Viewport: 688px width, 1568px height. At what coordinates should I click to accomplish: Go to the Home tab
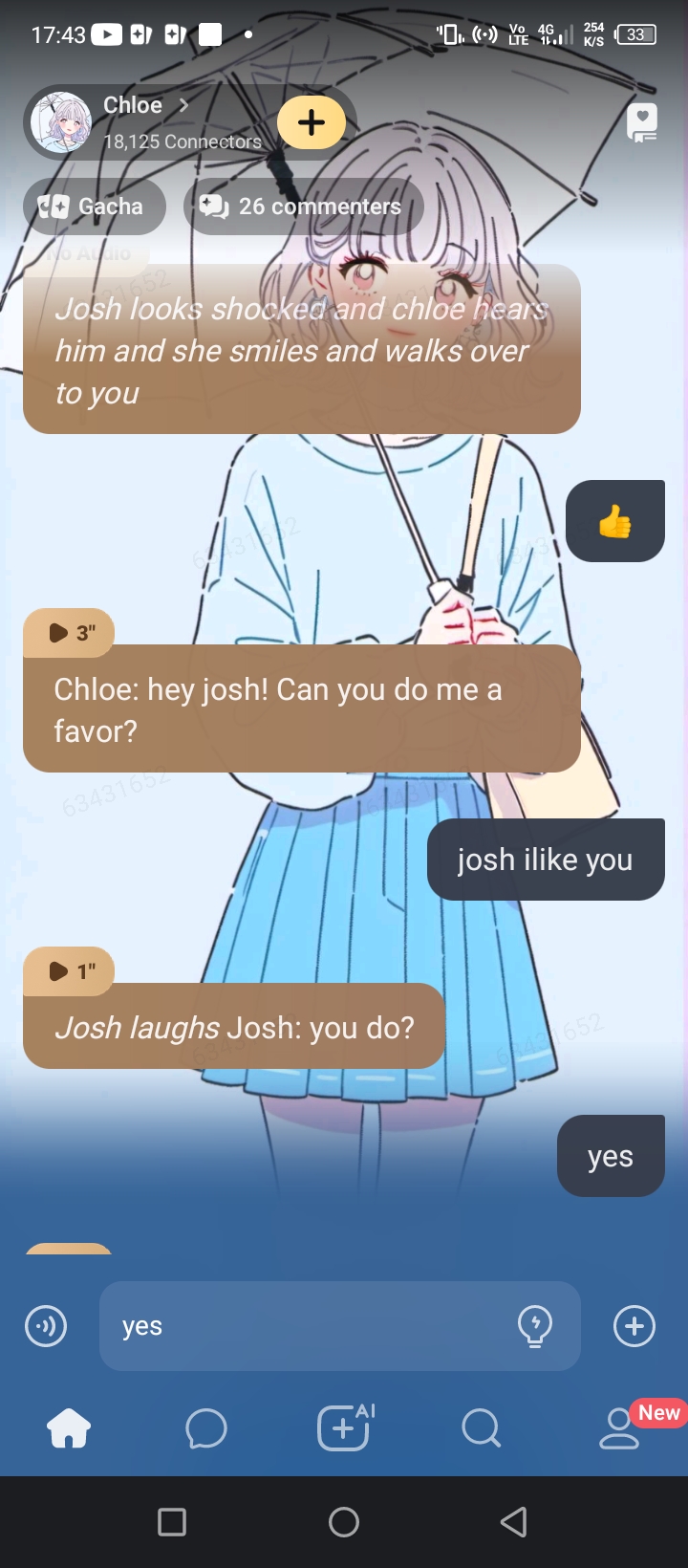tap(69, 1429)
